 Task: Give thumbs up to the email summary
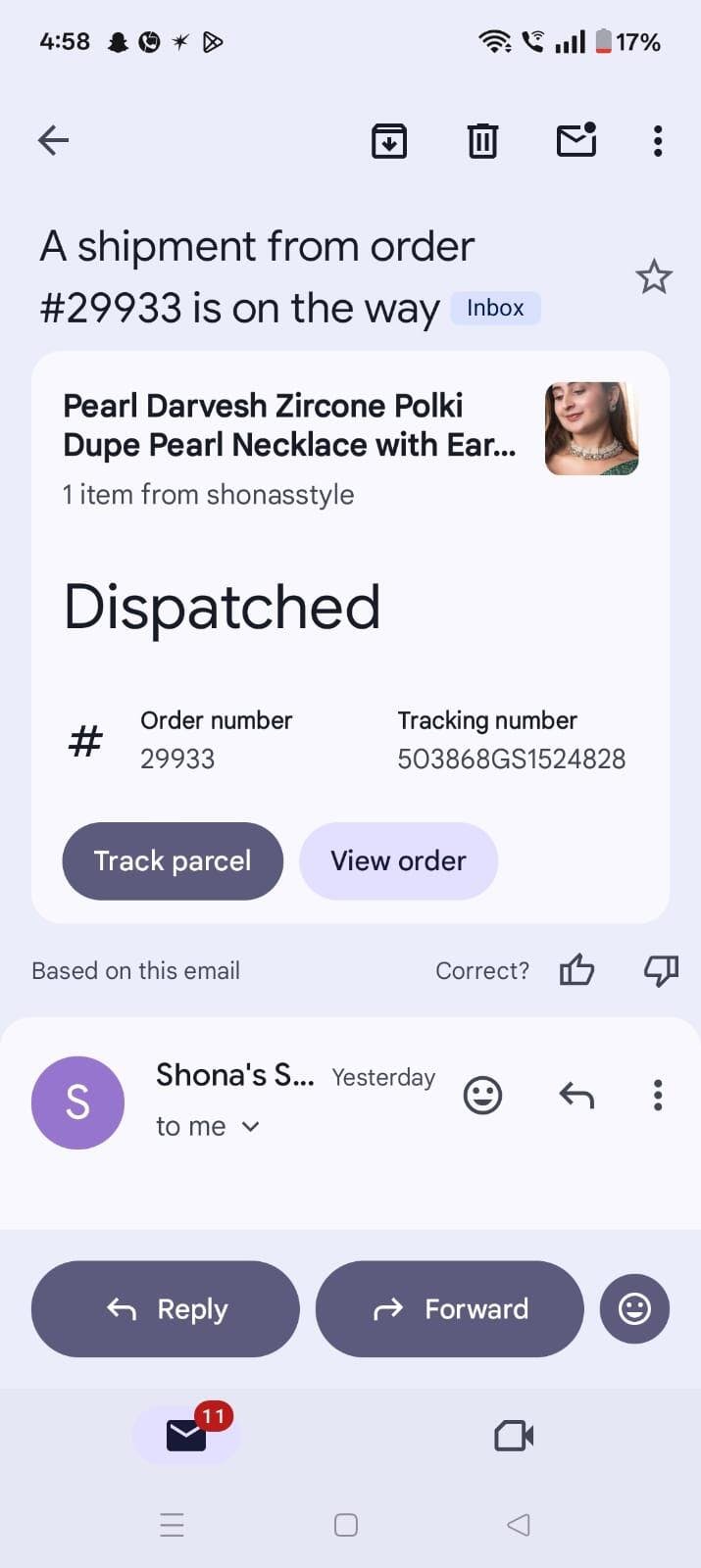pyautogui.click(x=576, y=970)
